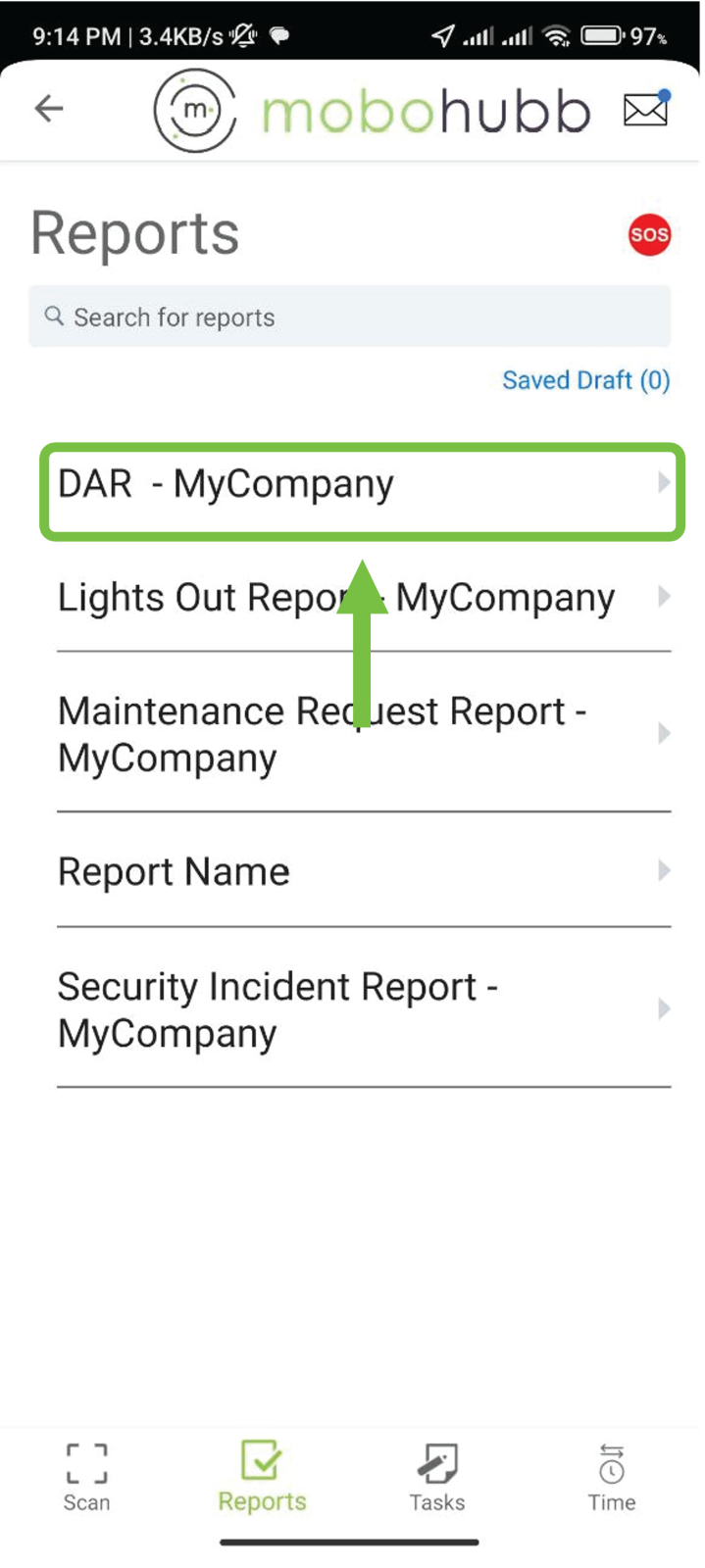The width and height of the screenshot is (705, 1568).
Task: Go back using the arrow icon
Action: coord(49,109)
